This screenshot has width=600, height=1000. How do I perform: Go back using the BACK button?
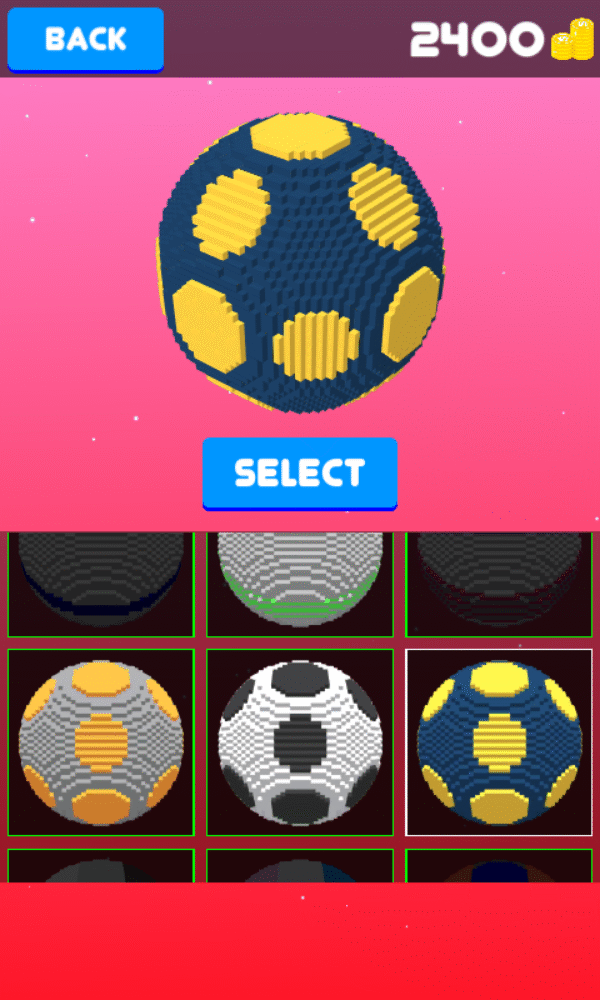pos(85,39)
